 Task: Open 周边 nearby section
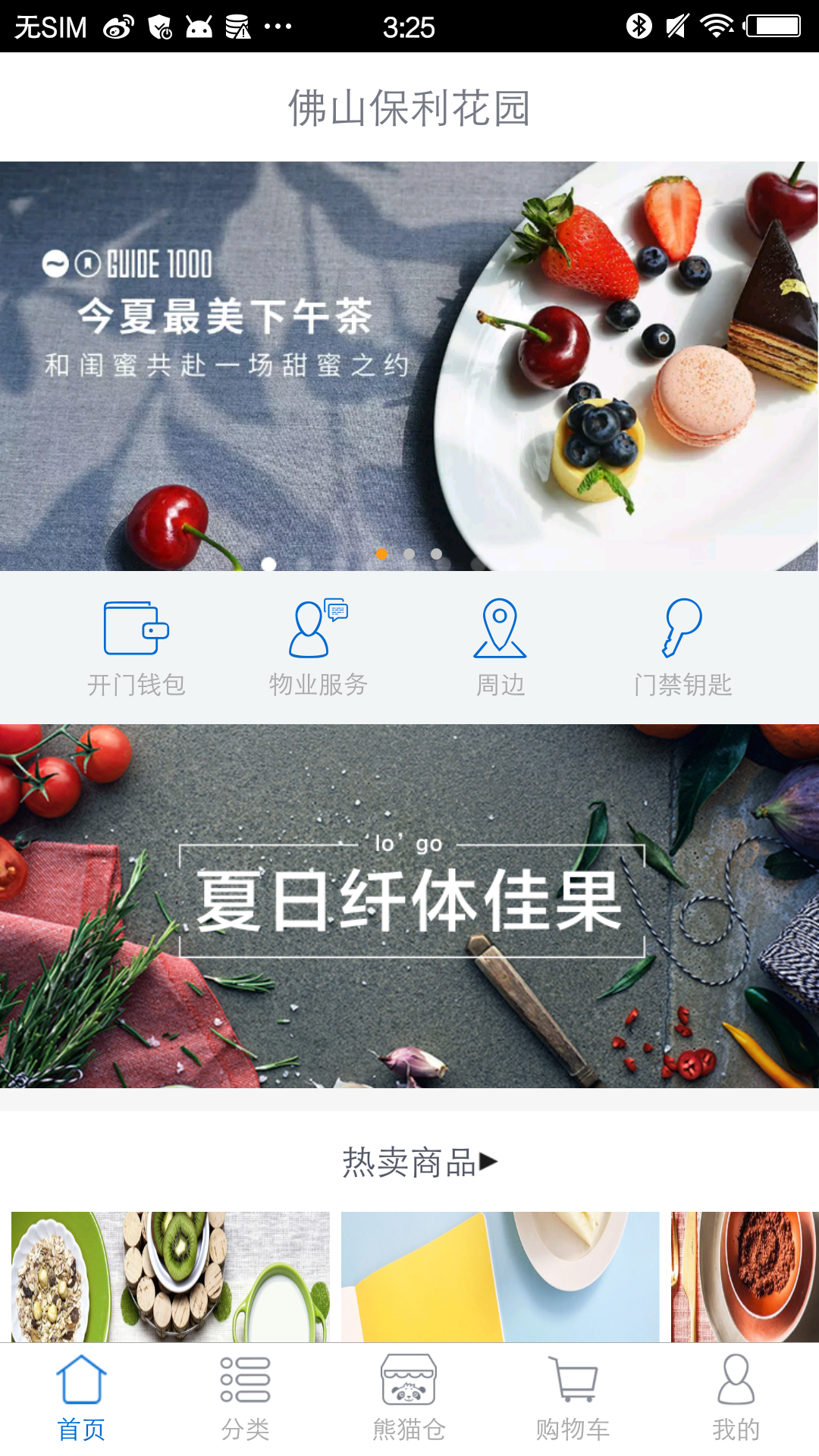500,647
